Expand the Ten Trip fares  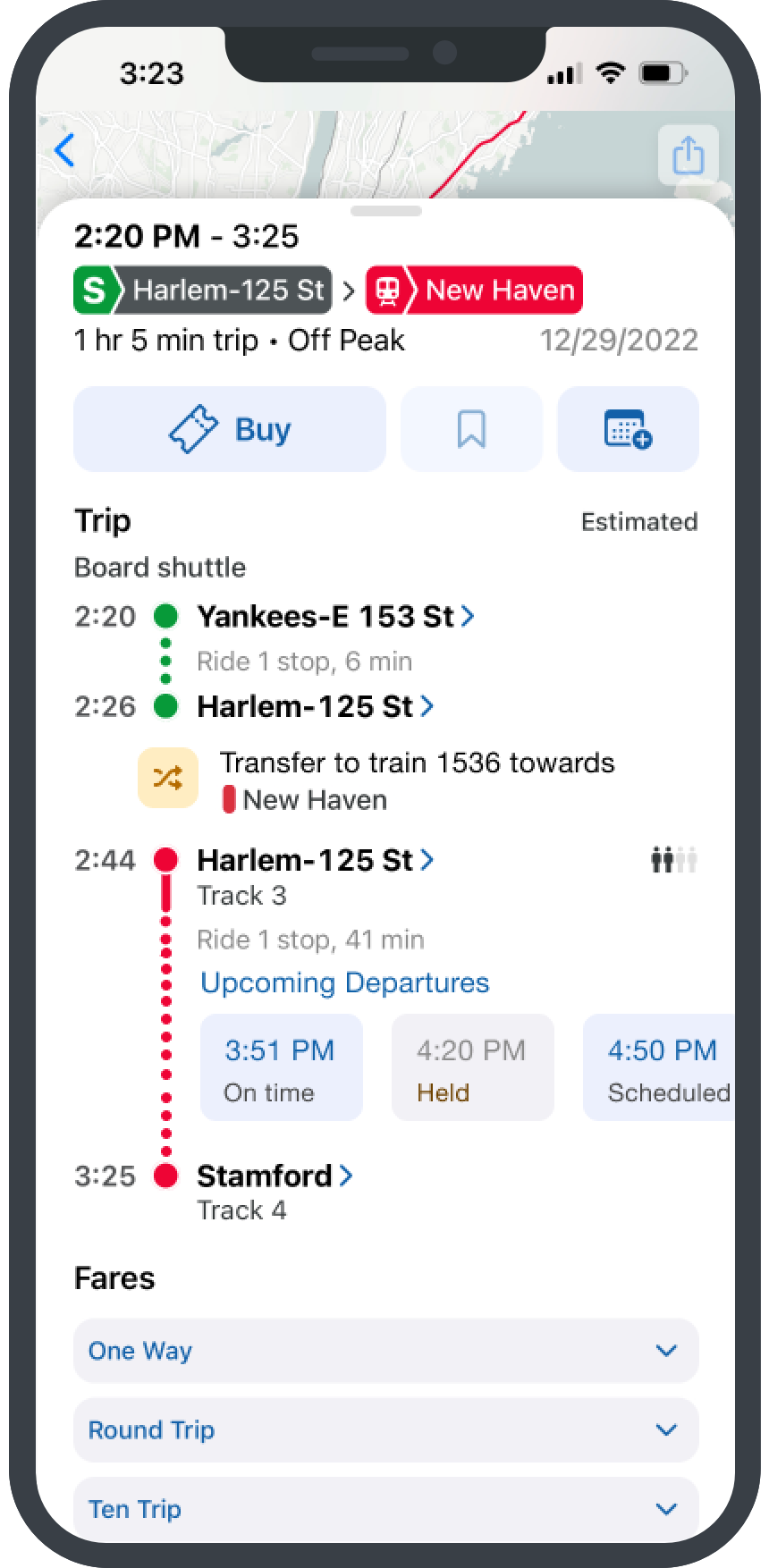(385, 1509)
